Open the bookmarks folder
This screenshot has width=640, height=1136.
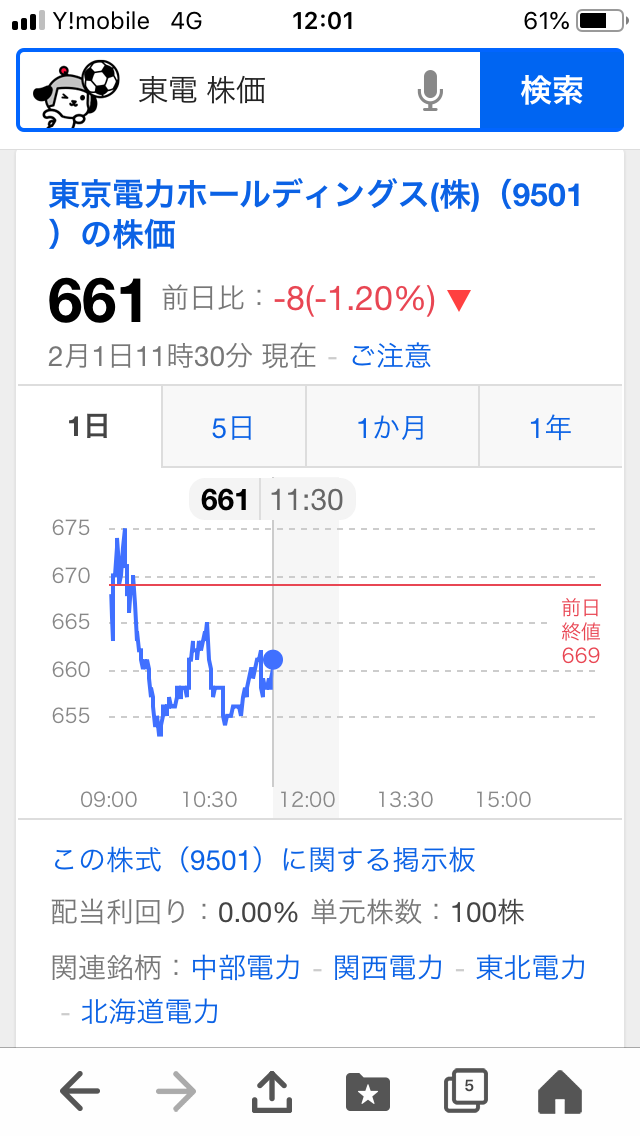(367, 1092)
